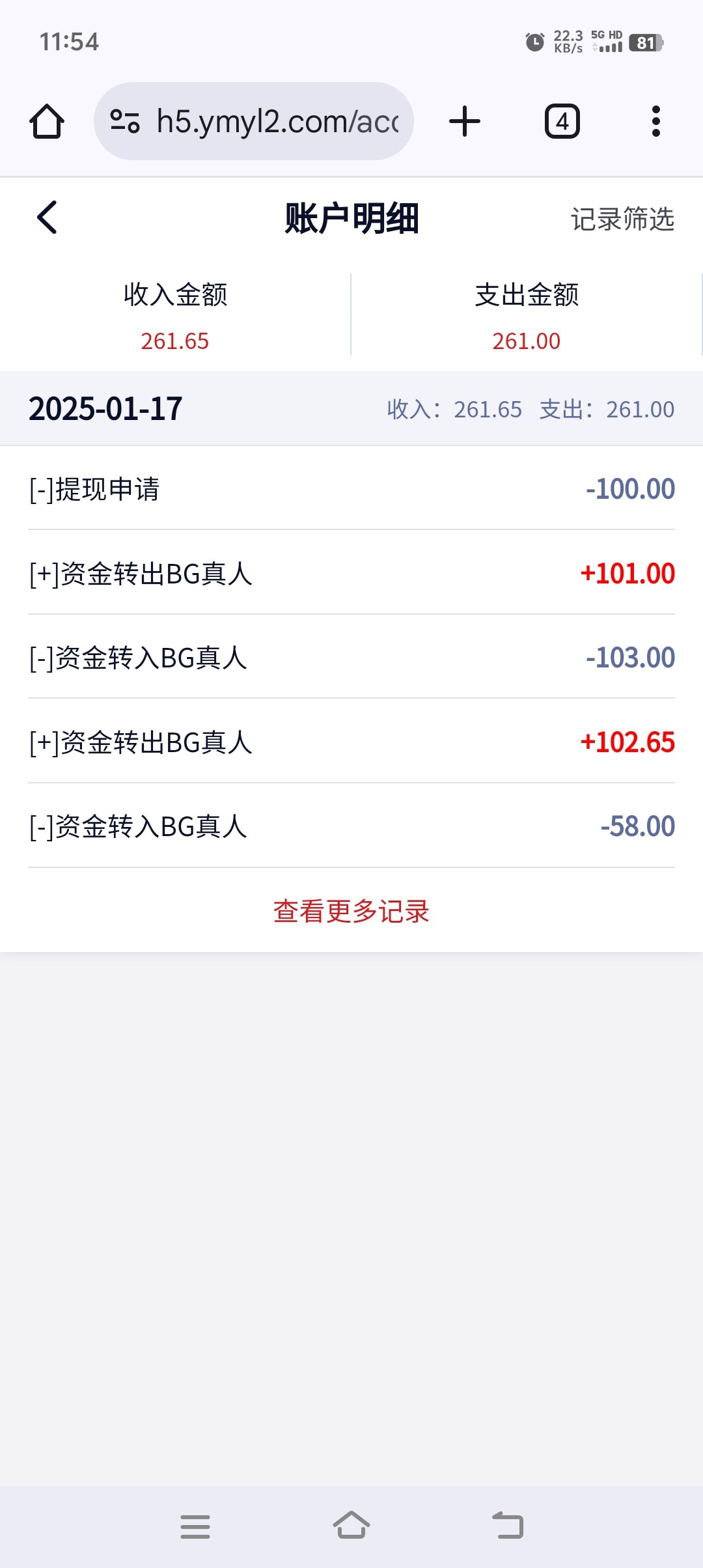Go back from the 账户明细 page
This screenshot has width=703, height=1568.
pos(47,217)
